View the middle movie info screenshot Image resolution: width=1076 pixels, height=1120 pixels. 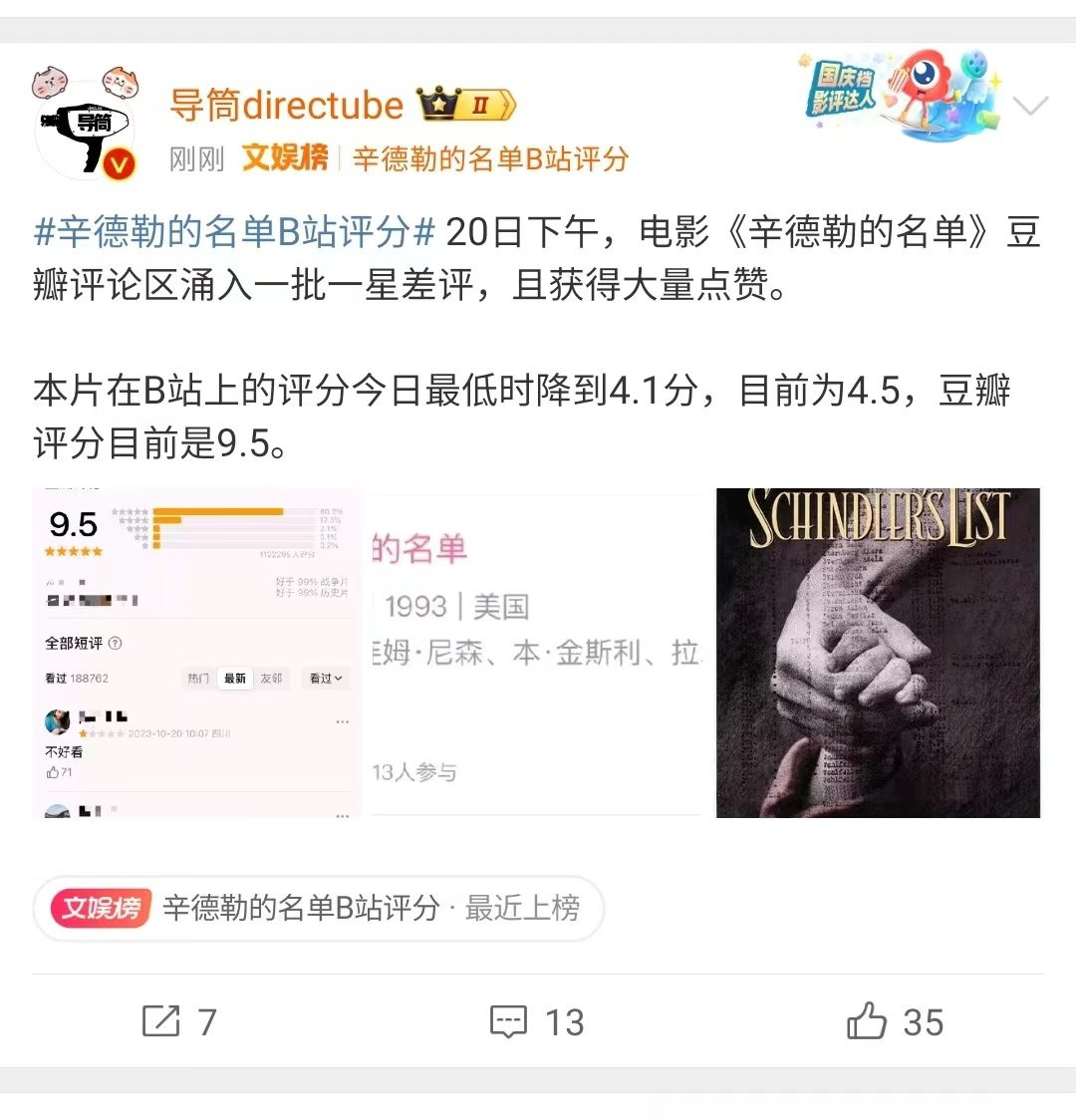[x=538, y=653]
